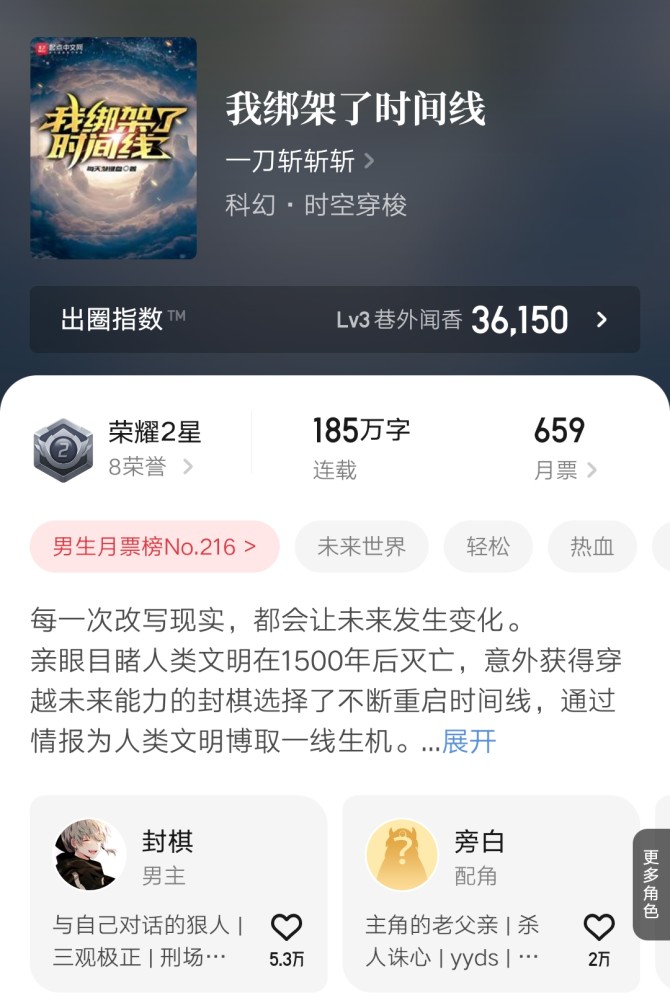Viewport: 670px width, 1000px height.
Task: Select the 轻松 tag chip
Action: [x=488, y=547]
